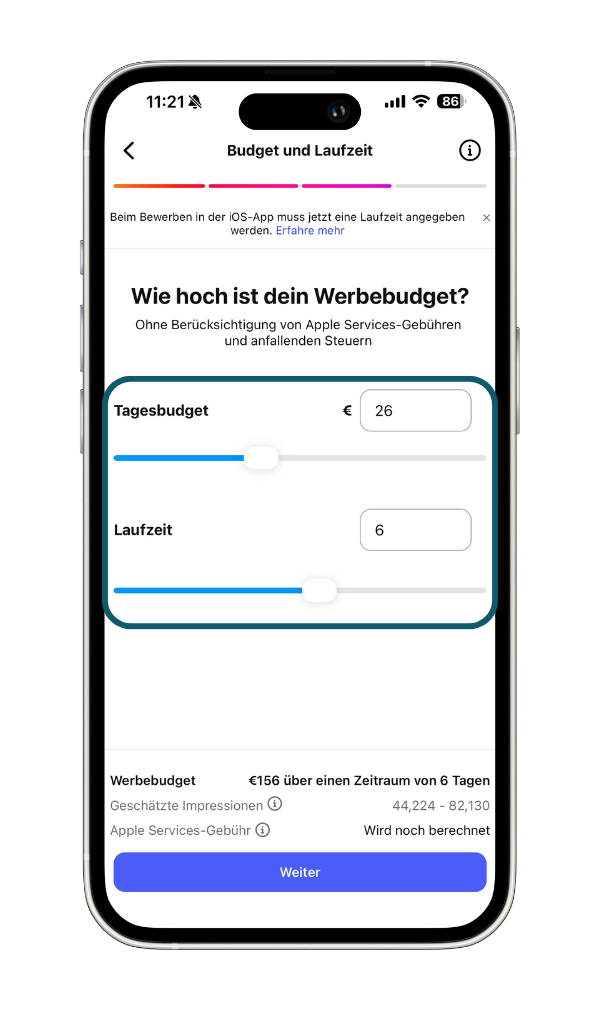
Task: Show info about Apple Services-Gebühr
Action: click(262, 830)
